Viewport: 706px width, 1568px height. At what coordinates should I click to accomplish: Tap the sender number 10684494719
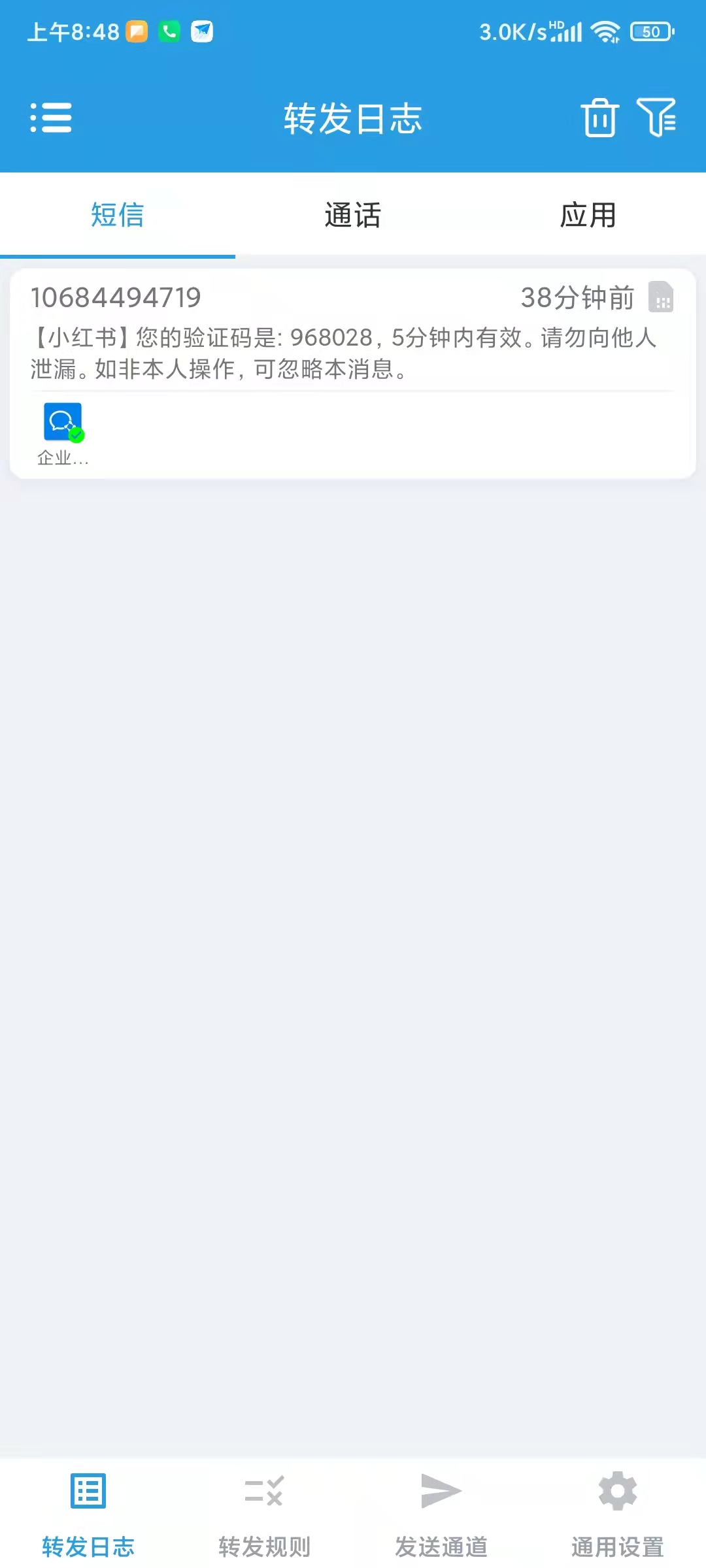click(x=116, y=296)
